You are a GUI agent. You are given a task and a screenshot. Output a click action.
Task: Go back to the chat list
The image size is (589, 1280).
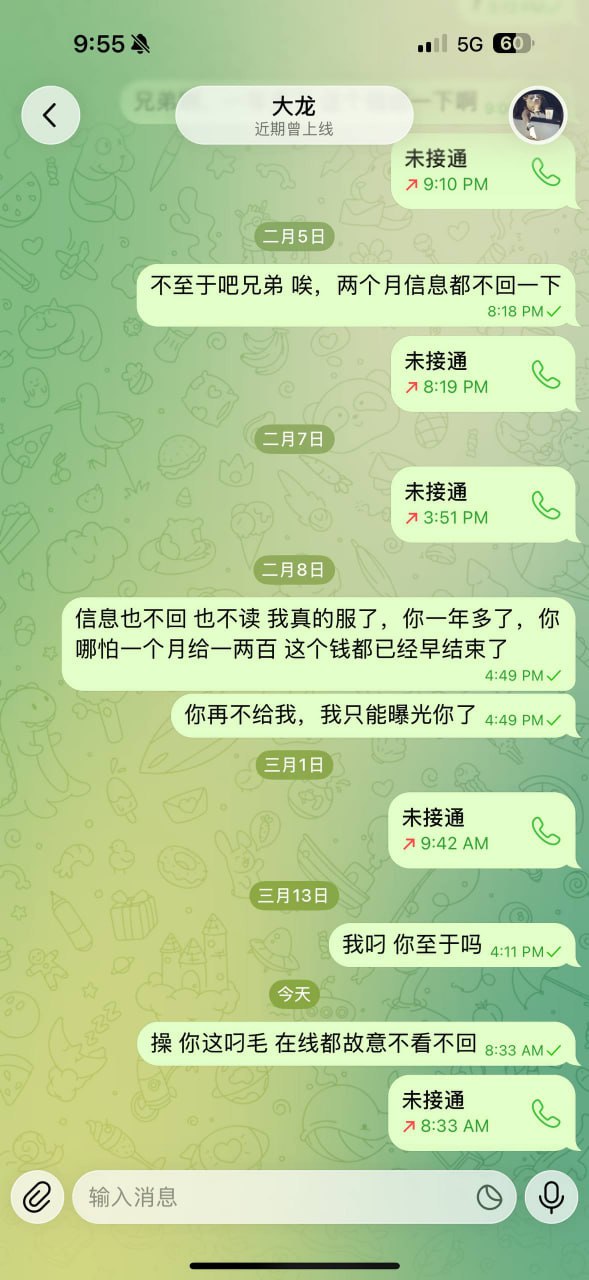(49, 115)
